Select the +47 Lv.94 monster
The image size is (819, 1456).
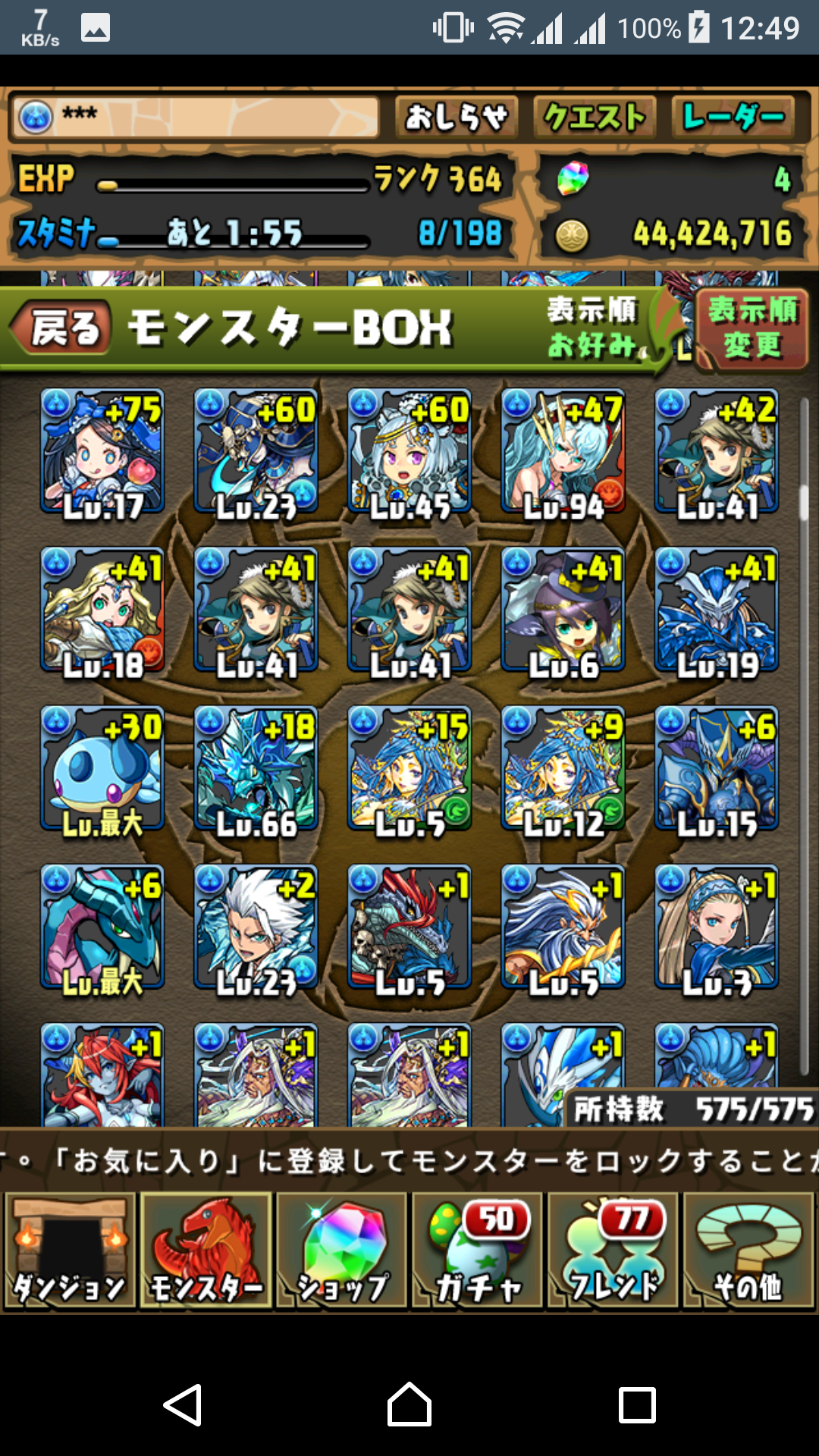coord(563,453)
